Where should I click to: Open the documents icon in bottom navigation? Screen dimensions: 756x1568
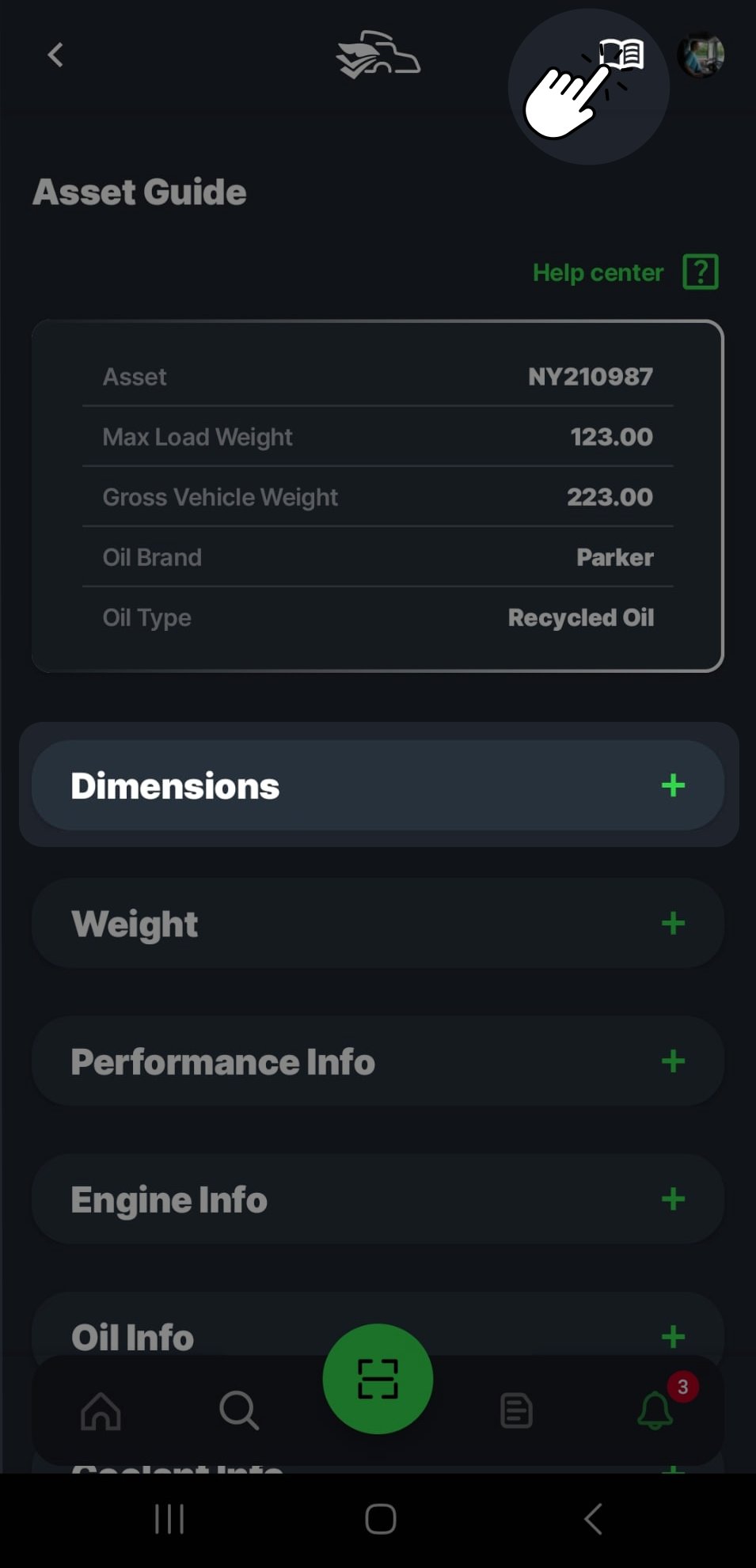516,1410
